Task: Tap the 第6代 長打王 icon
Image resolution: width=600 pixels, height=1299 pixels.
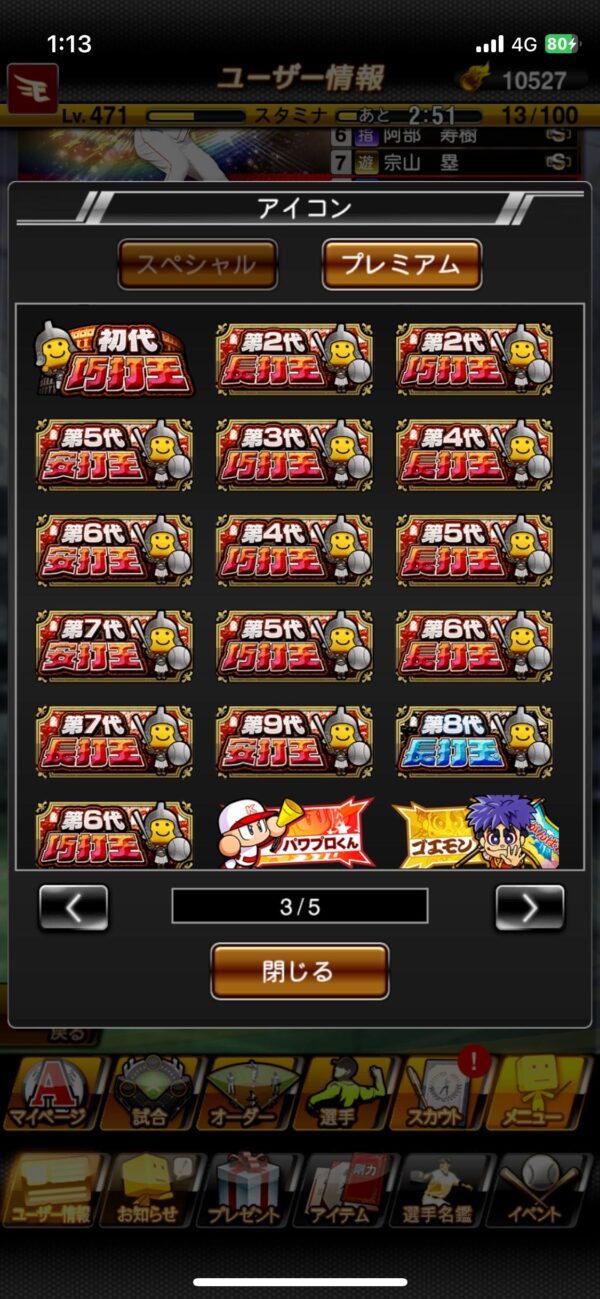Action: click(474, 646)
